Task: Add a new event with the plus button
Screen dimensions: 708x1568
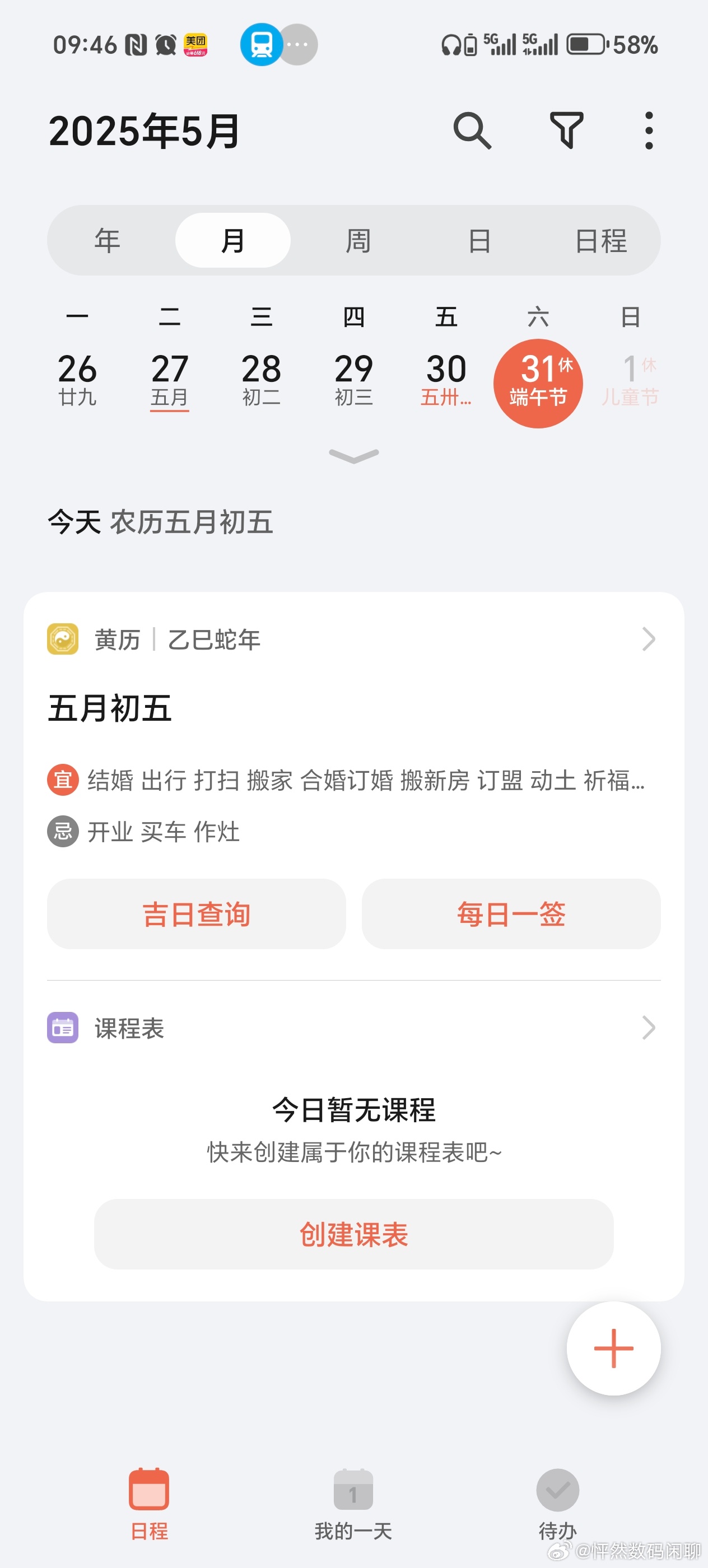Action: pos(614,1348)
